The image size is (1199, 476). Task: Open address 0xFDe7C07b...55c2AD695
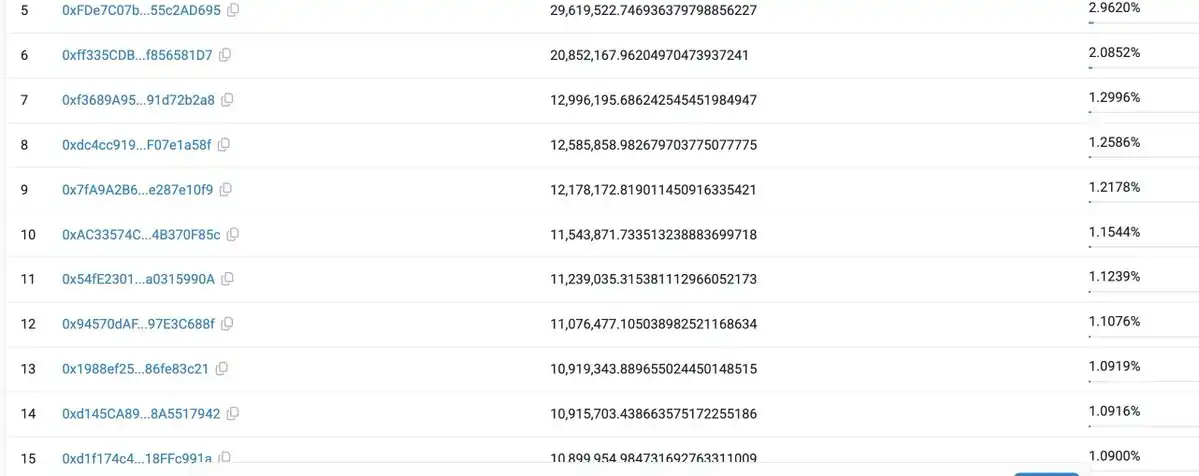click(x=141, y=10)
